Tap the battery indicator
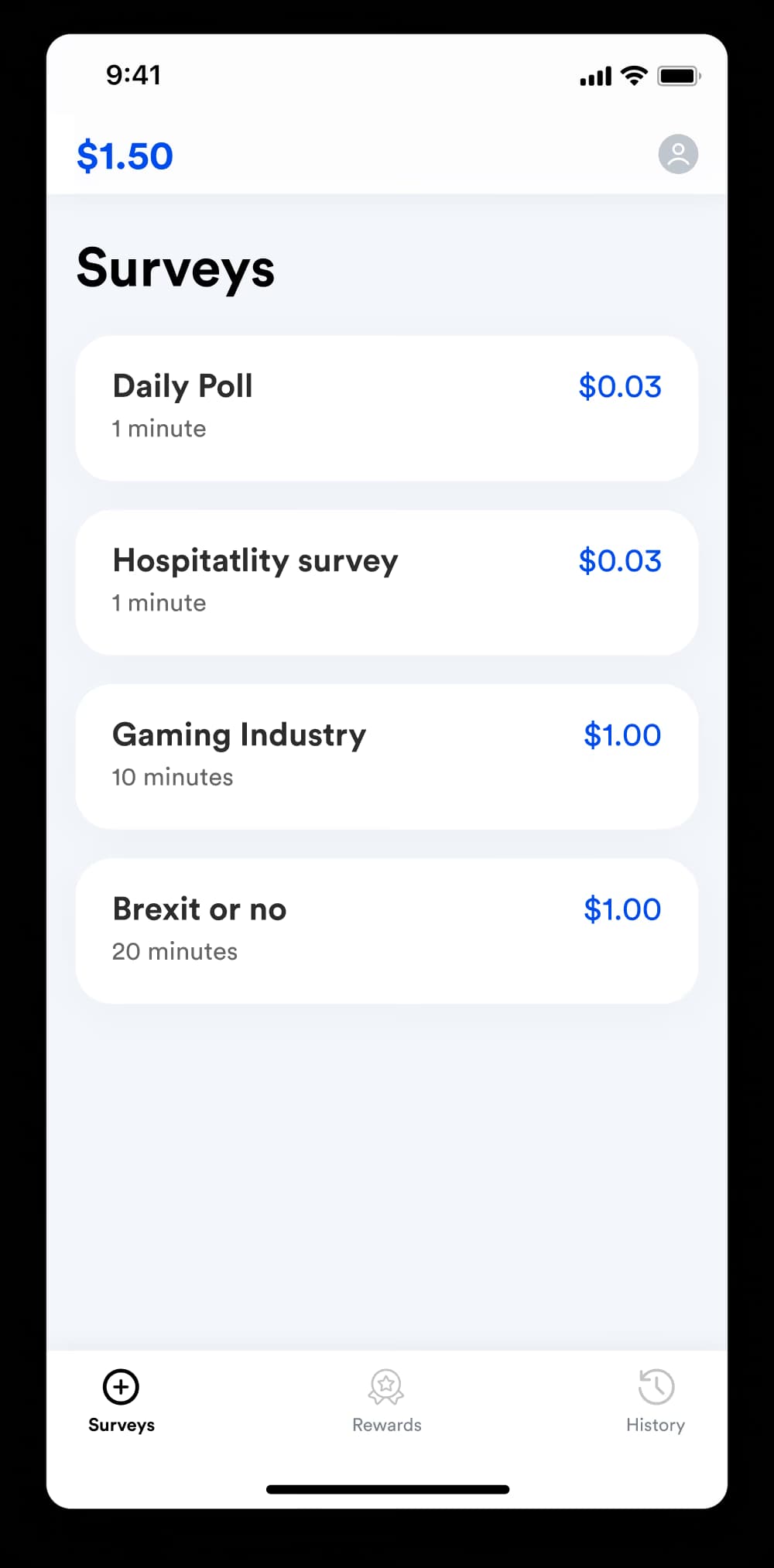This screenshot has width=774, height=1568. coord(679,74)
